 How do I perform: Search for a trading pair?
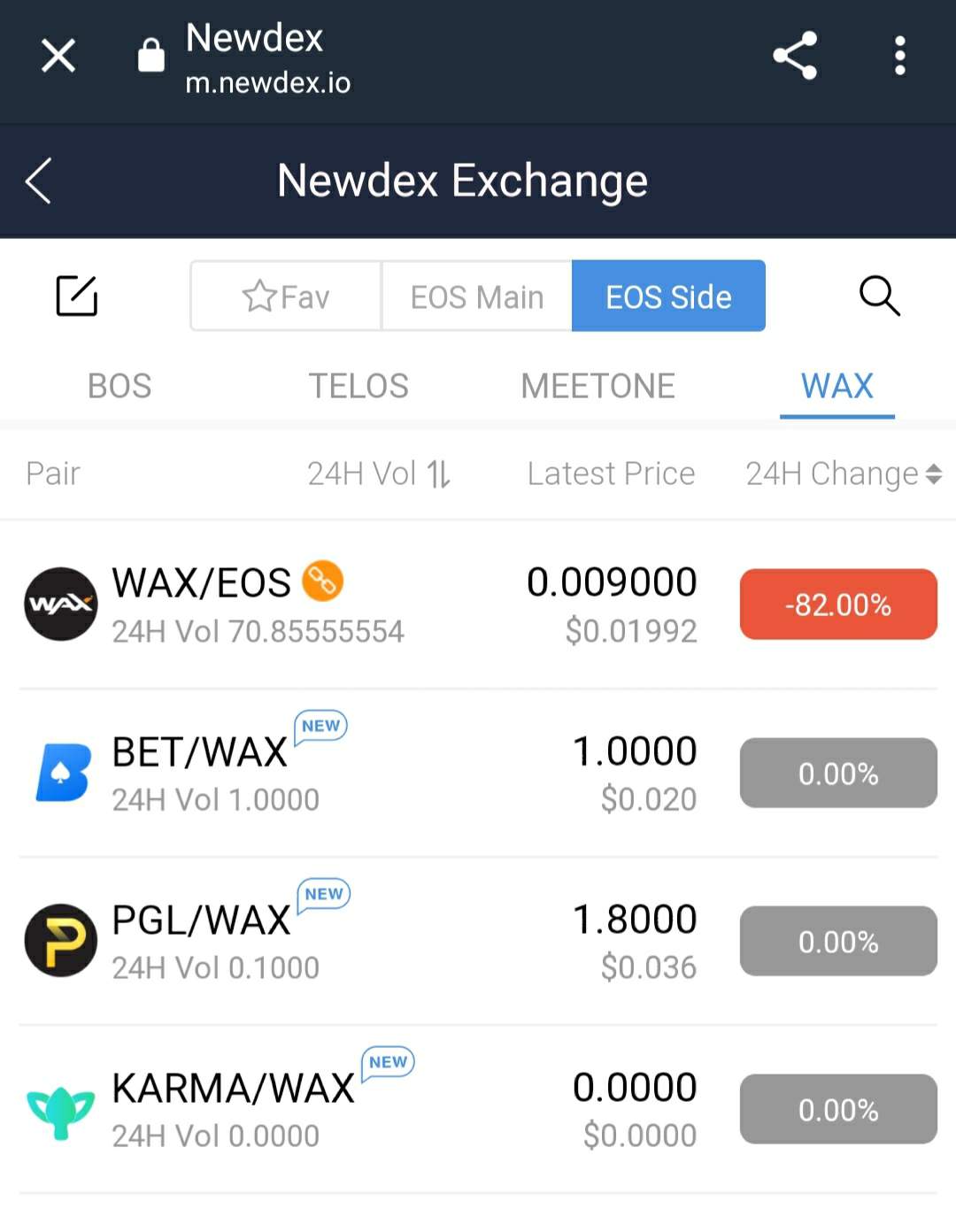pyautogui.click(x=879, y=296)
